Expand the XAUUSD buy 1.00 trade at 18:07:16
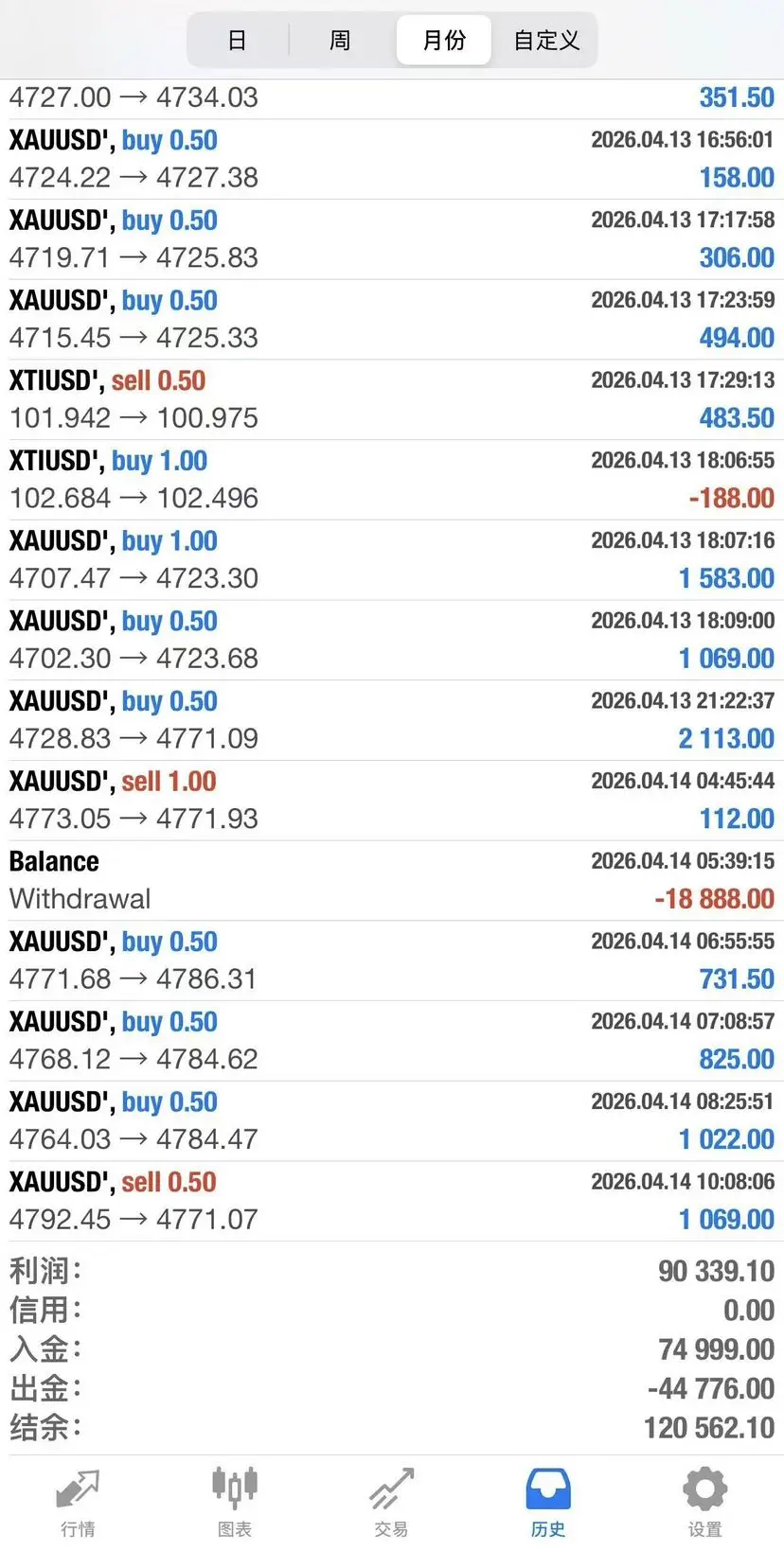The width and height of the screenshot is (784, 1568). pos(392,559)
